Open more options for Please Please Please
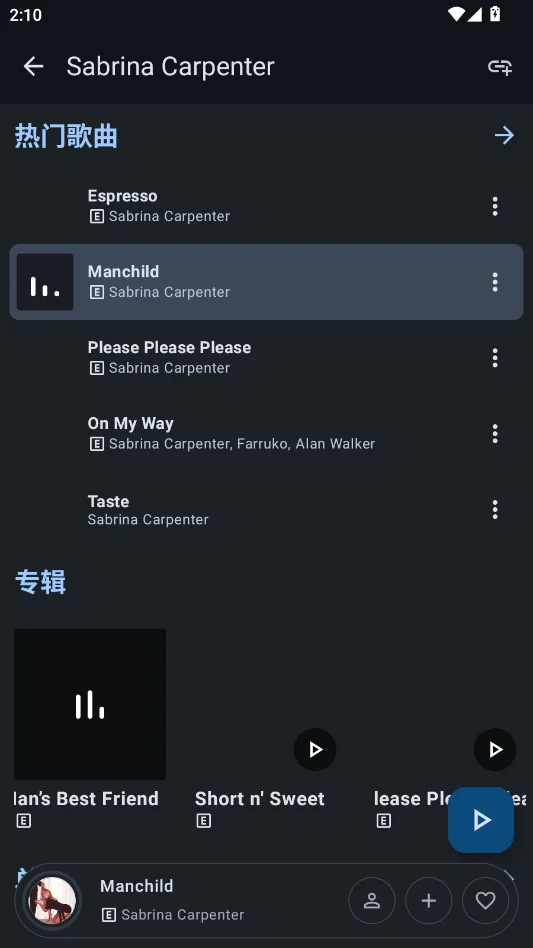This screenshot has width=533, height=948. (495, 358)
